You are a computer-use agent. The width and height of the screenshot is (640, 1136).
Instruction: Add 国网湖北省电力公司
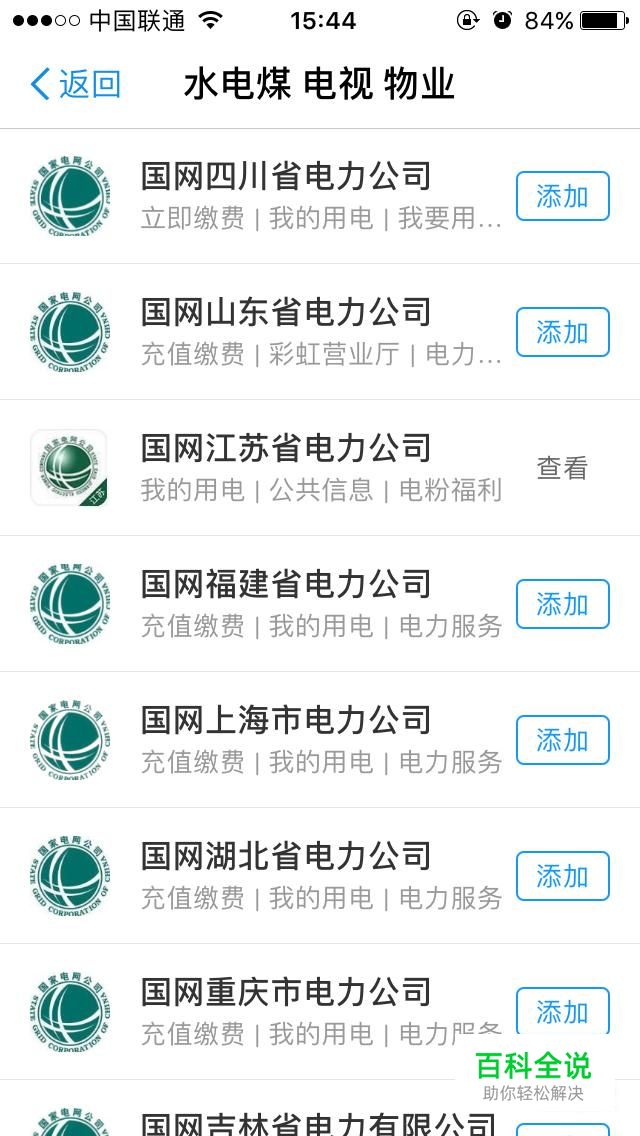pyautogui.click(x=562, y=876)
